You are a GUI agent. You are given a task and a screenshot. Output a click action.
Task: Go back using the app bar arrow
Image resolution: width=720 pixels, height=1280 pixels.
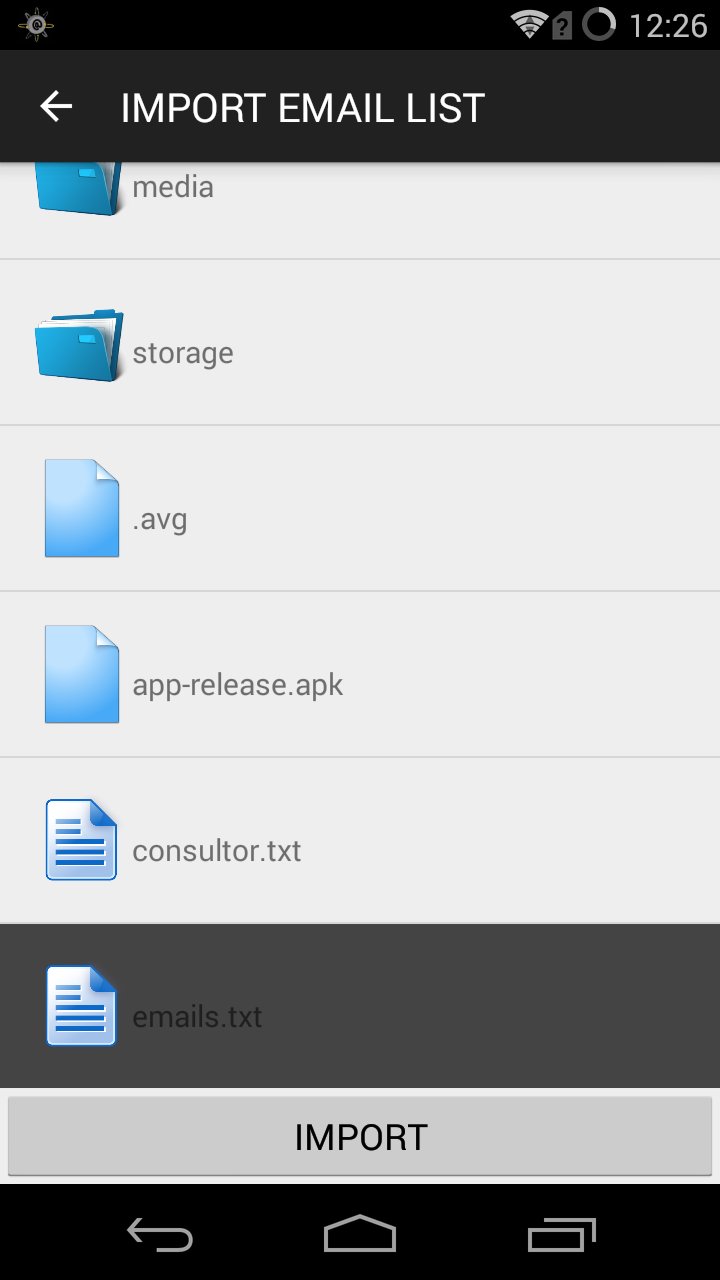tap(56, 107)
